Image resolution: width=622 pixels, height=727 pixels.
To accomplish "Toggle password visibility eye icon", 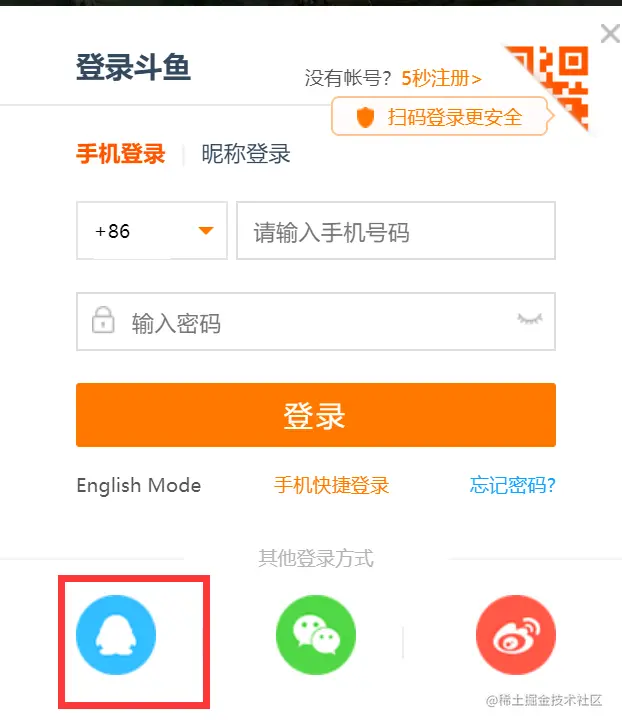I will (x=529, y=319).
